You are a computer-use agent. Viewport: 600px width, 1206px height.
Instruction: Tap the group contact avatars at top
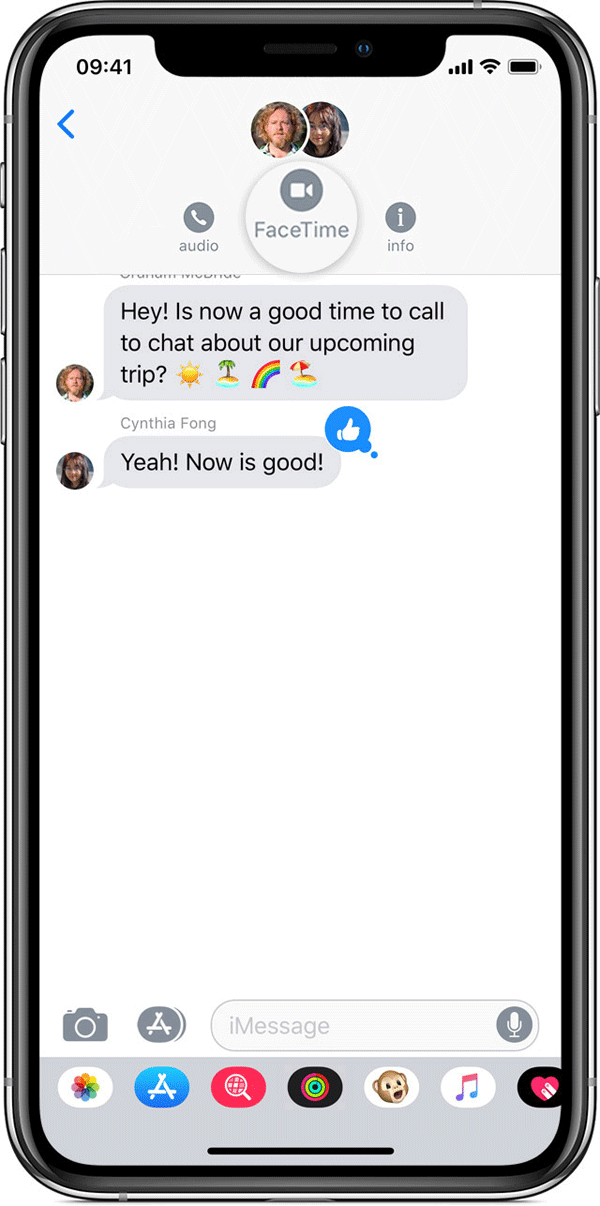[x=300, y=130]
